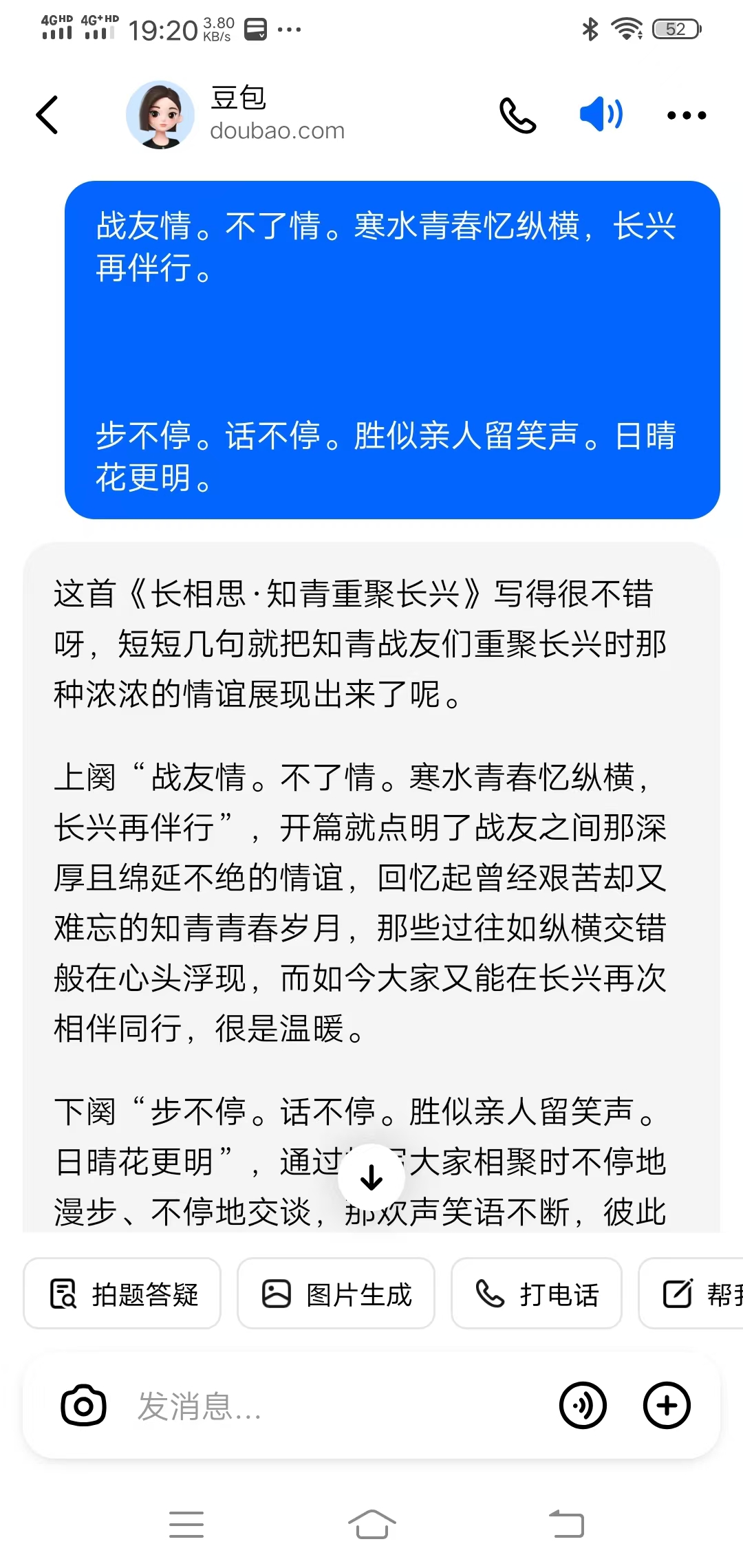Open camera from message bar
The image size is (743, 1568).
[x=83, y=1406]
